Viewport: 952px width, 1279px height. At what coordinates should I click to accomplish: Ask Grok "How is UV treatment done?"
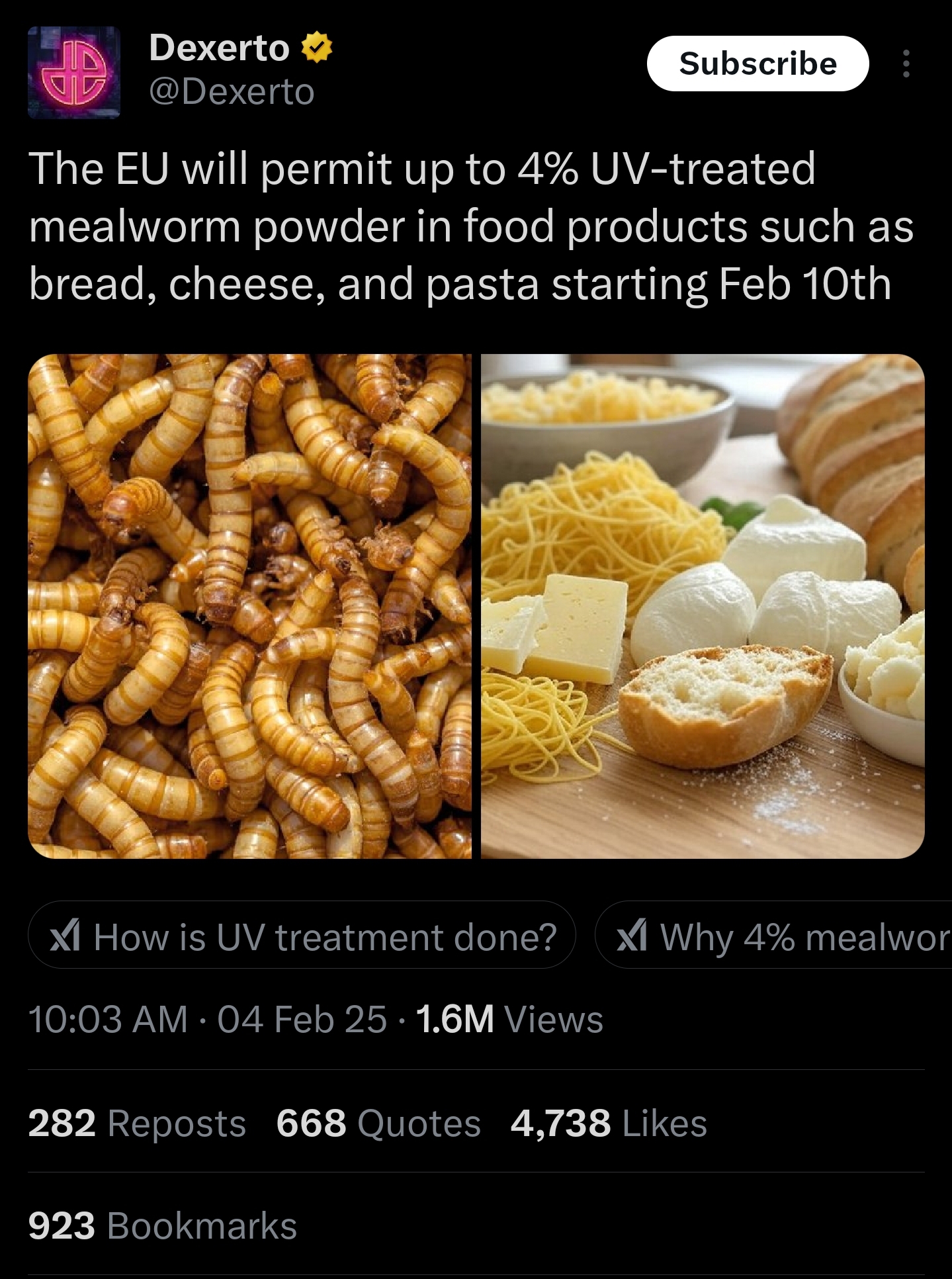302,936
